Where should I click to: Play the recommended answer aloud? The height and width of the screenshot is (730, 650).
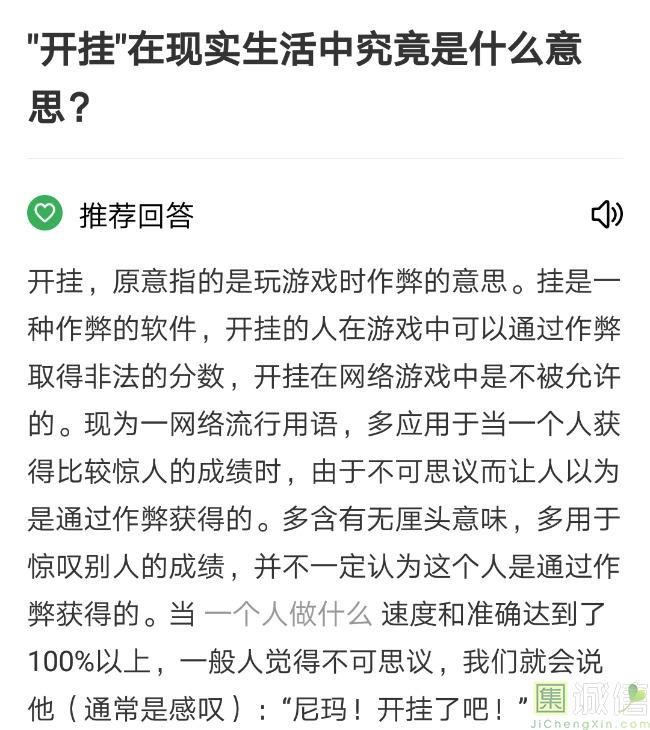607,214
